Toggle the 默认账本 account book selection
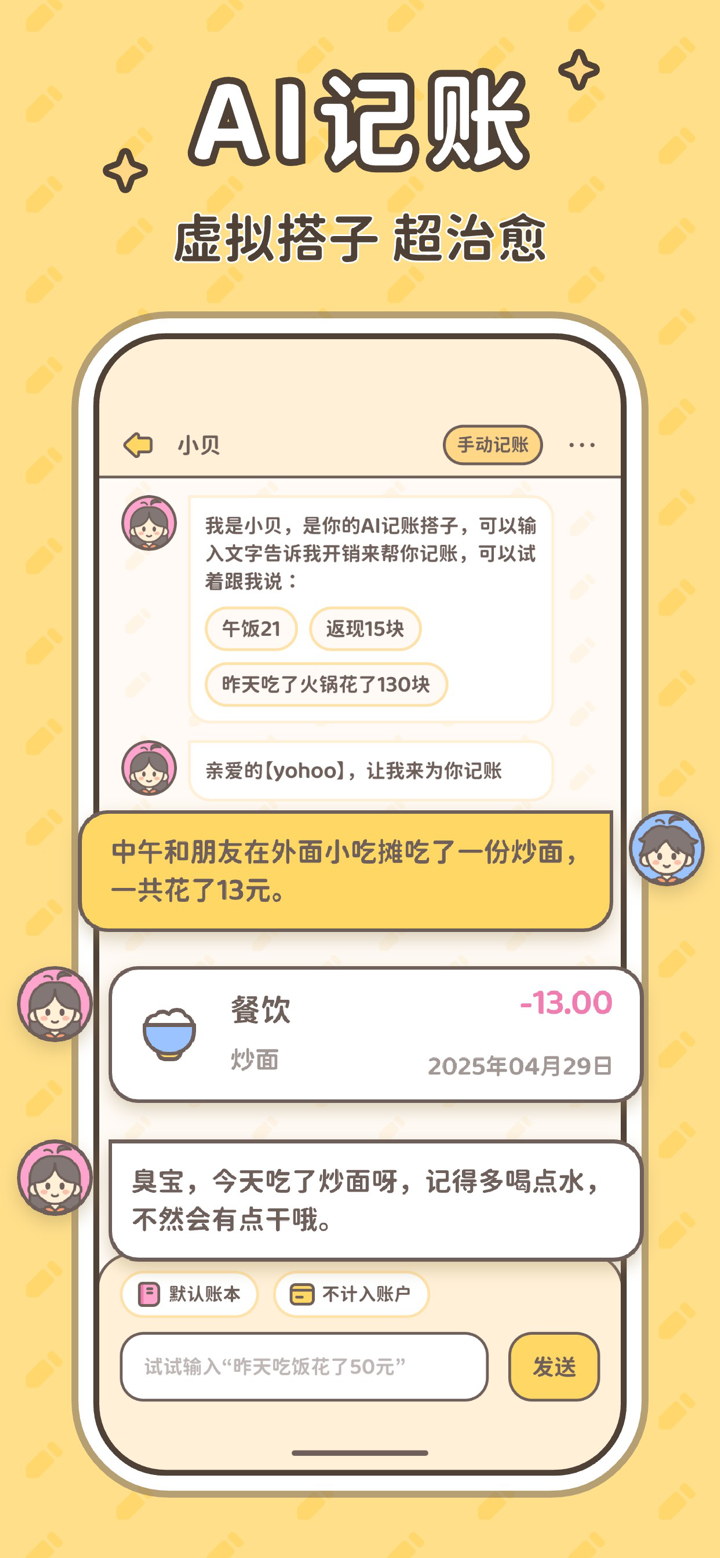This screenshot has width=720, height=1558. click(x=189, y=1293)
